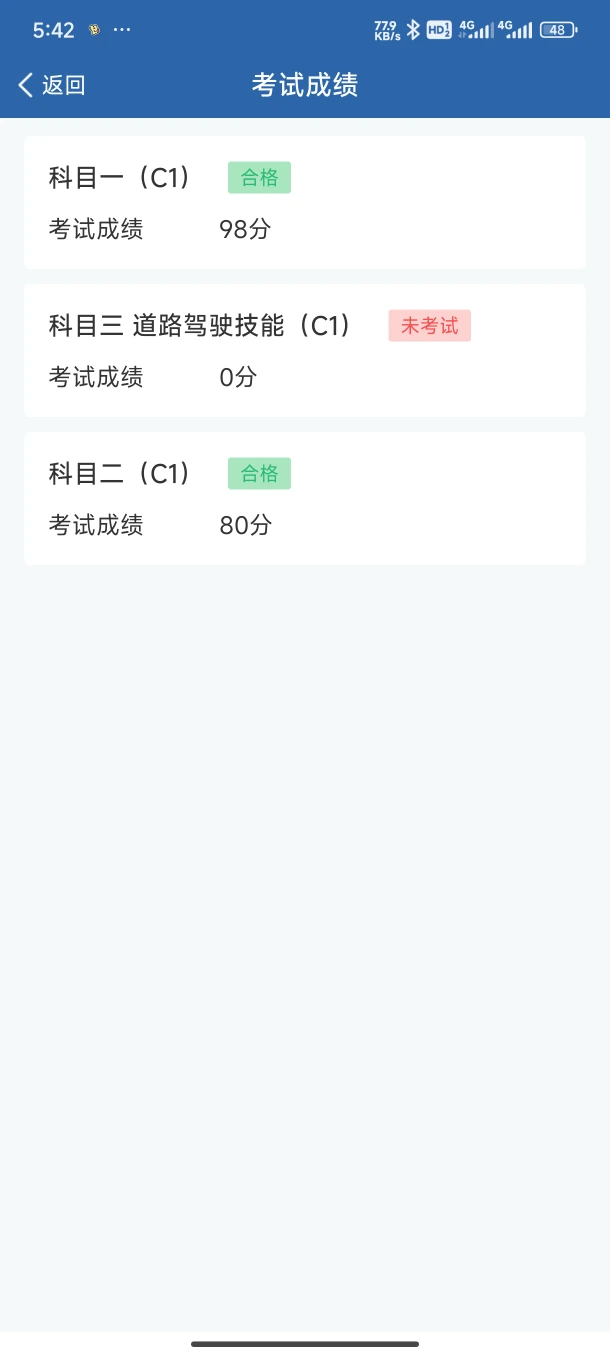Open the 科目三 道路驾驶技能 score card
The width and height of the screenshot is (610, 1356).
click(x=305, y=350)
